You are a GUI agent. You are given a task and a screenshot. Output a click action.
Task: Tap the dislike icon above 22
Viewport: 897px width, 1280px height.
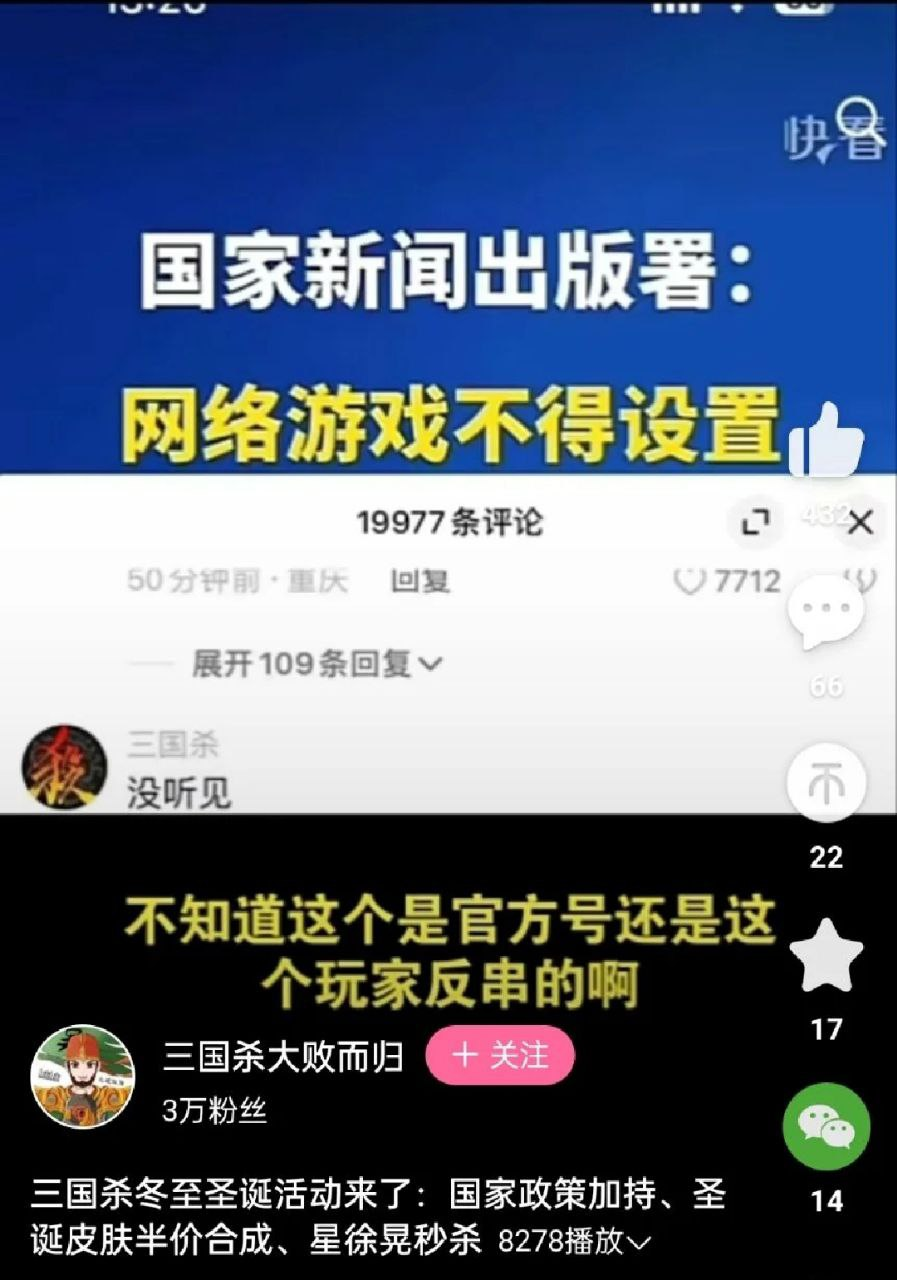(x=826, y=783)
